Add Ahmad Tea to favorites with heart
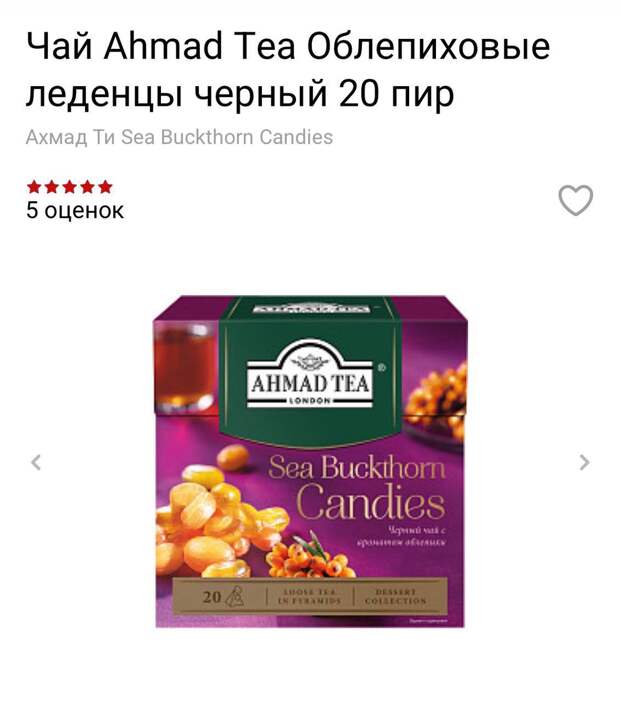This screenshot has width=620, height=702. tap(575, 201)
